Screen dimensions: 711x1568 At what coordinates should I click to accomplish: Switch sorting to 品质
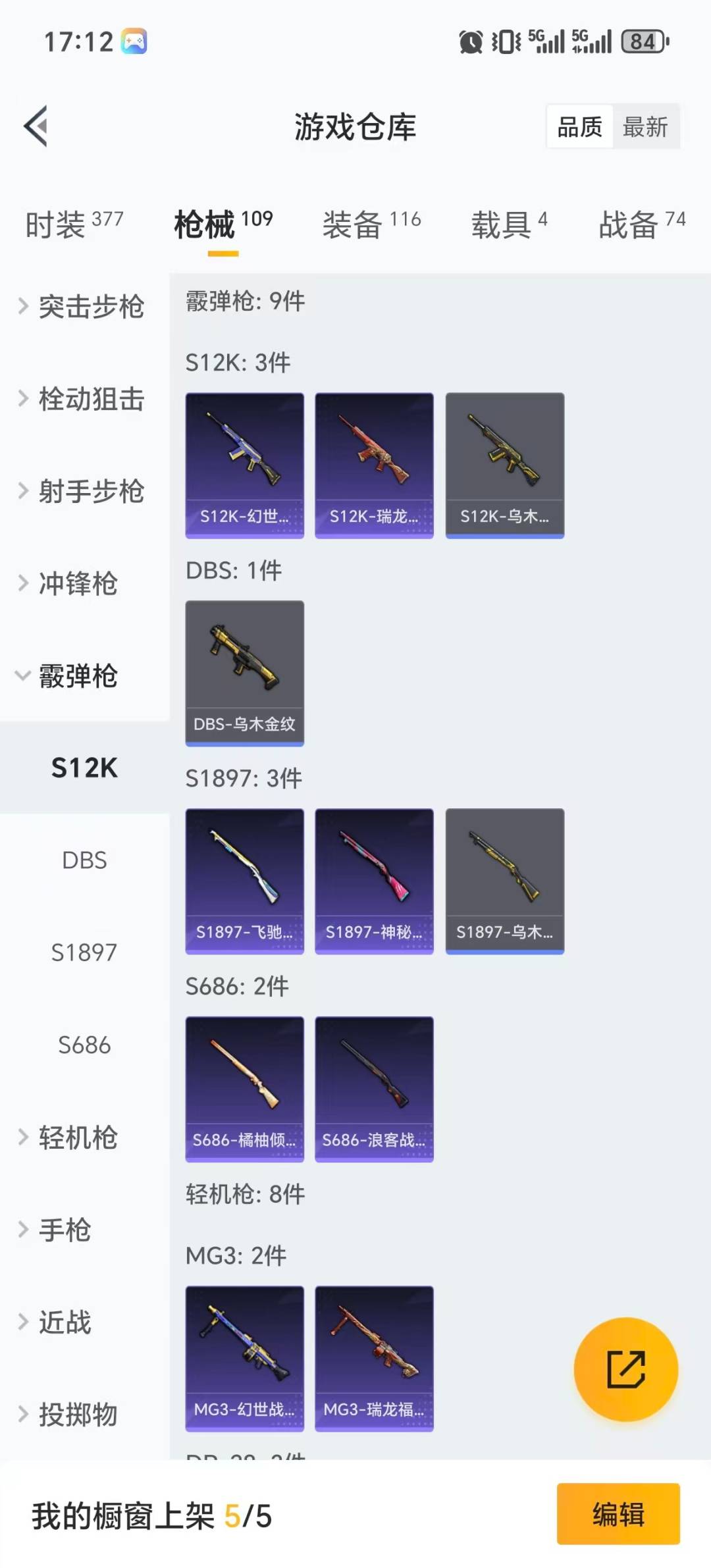pyautogui.click(x=577, y=127)
